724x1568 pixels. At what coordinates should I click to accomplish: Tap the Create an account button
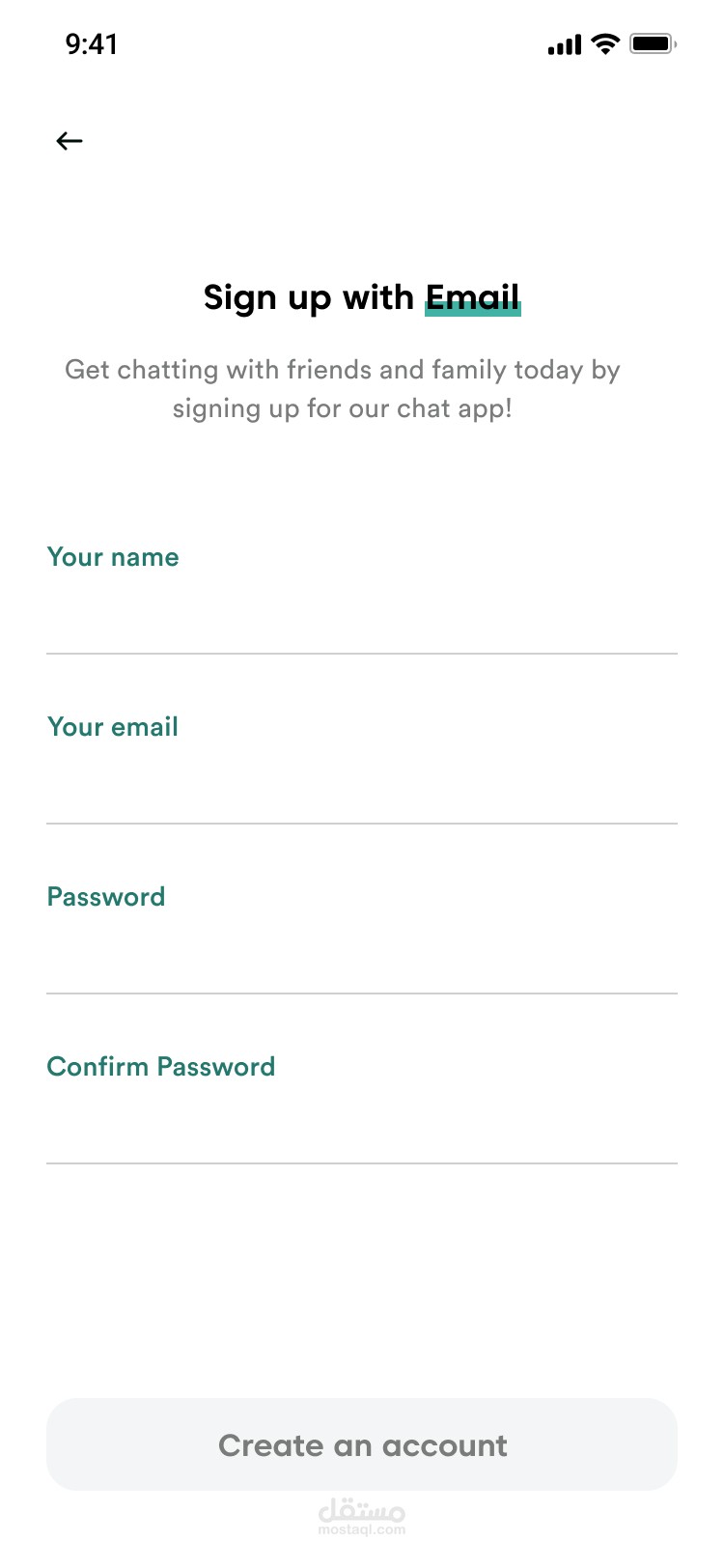(362, 1444)
